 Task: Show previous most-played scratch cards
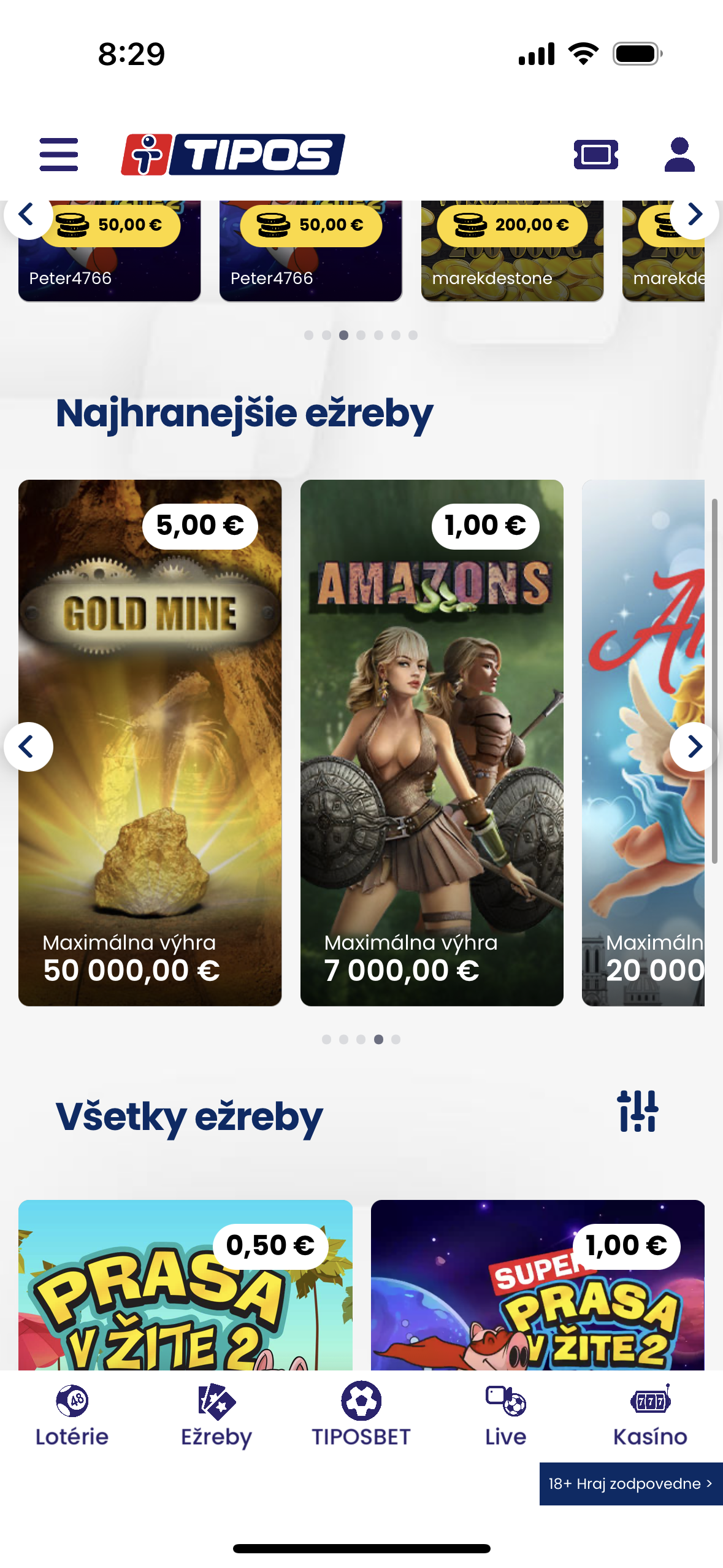[28, 747]
